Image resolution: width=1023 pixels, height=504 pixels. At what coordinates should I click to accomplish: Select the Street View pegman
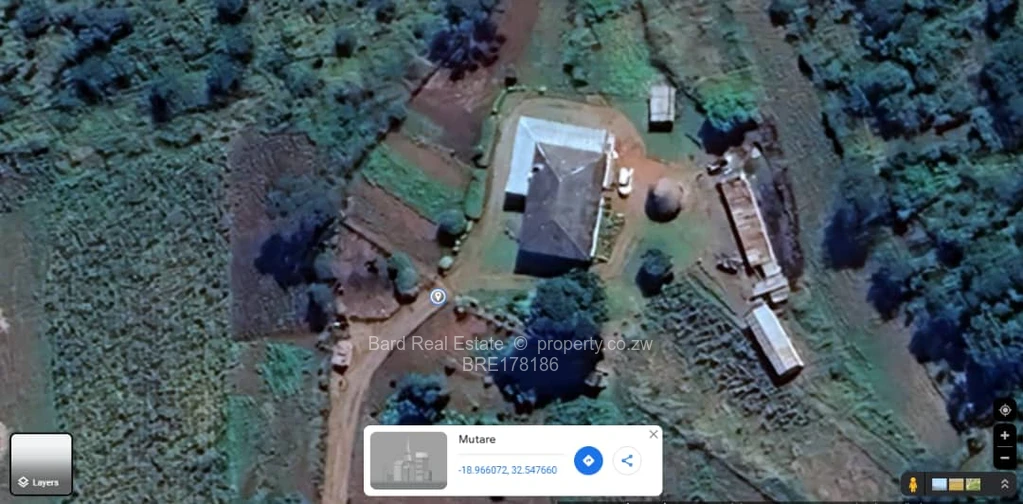pos(912,484)
